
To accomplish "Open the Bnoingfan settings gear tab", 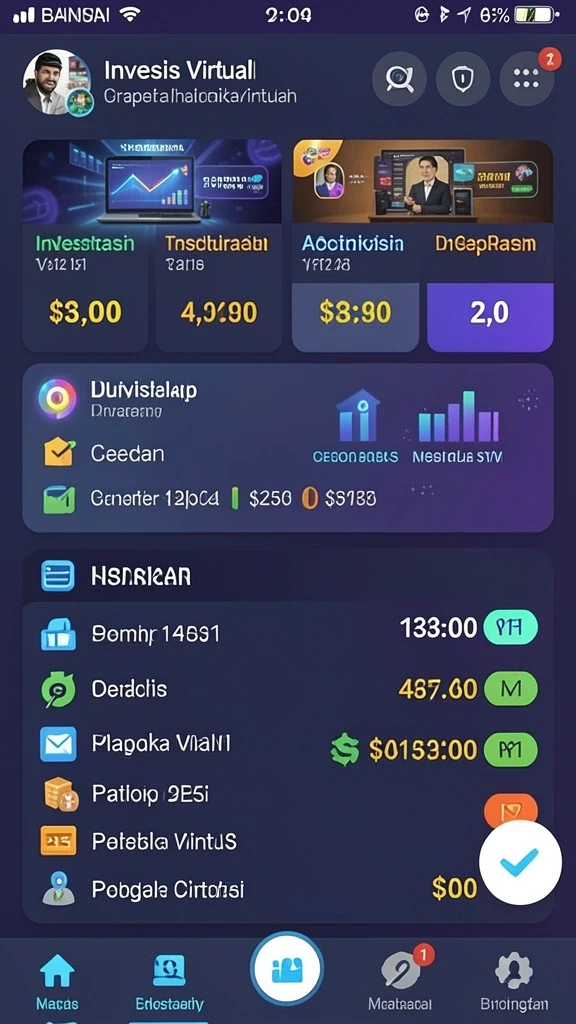I will point(514,982).
